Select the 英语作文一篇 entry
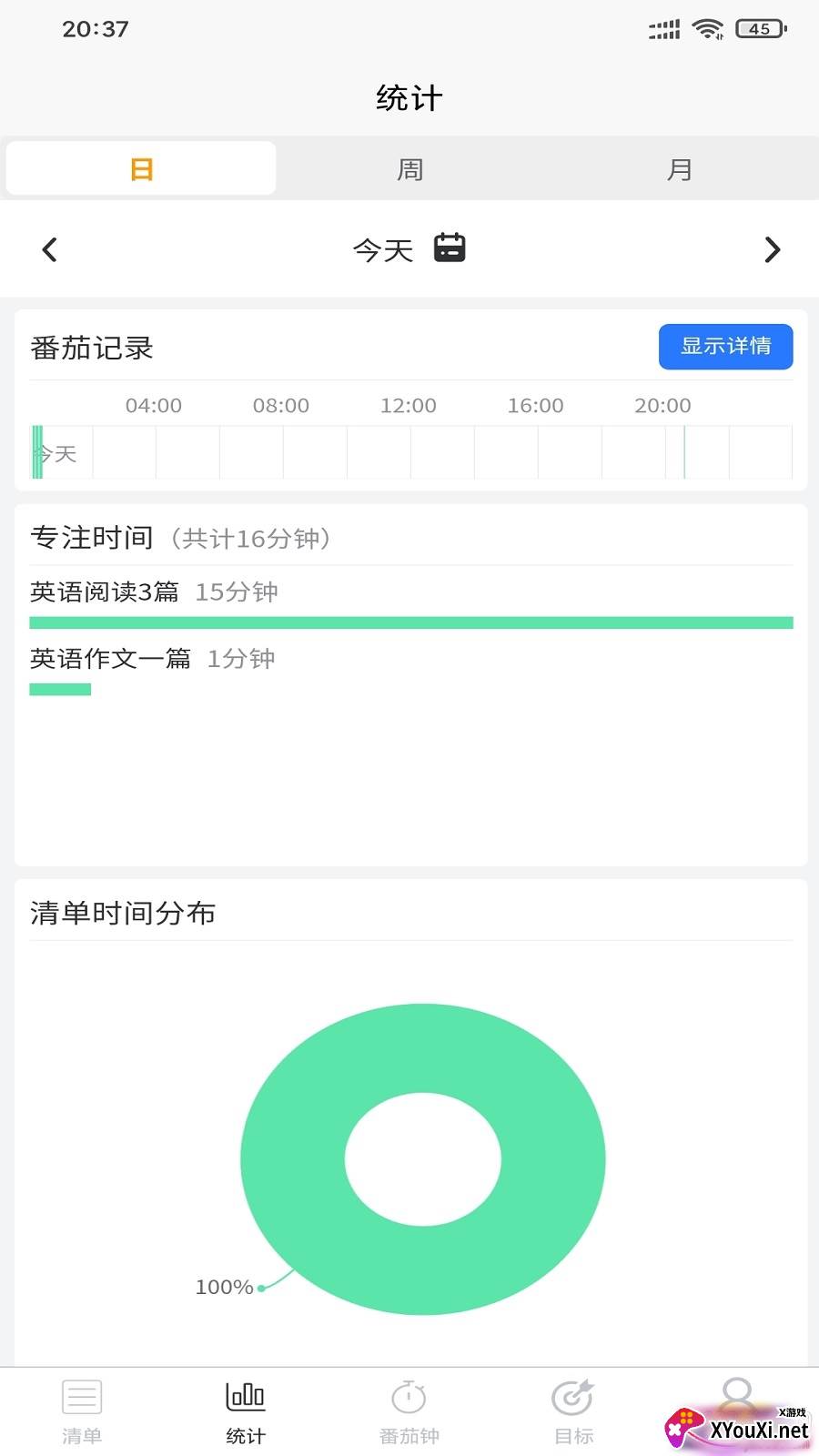Screen dimensions: 819x1456 point(110,658)
